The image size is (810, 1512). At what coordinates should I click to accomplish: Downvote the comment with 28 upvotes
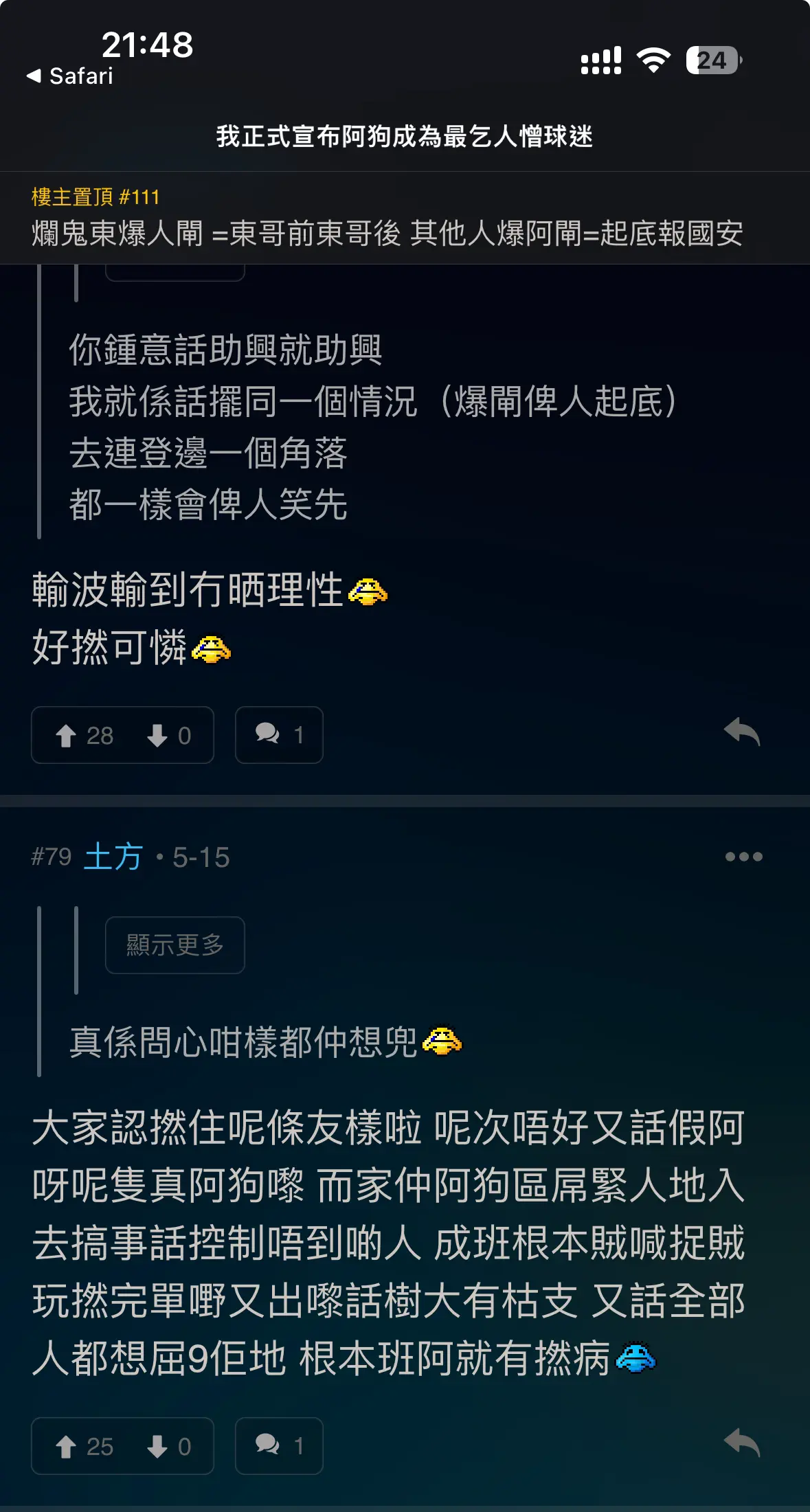pos(169,736)
